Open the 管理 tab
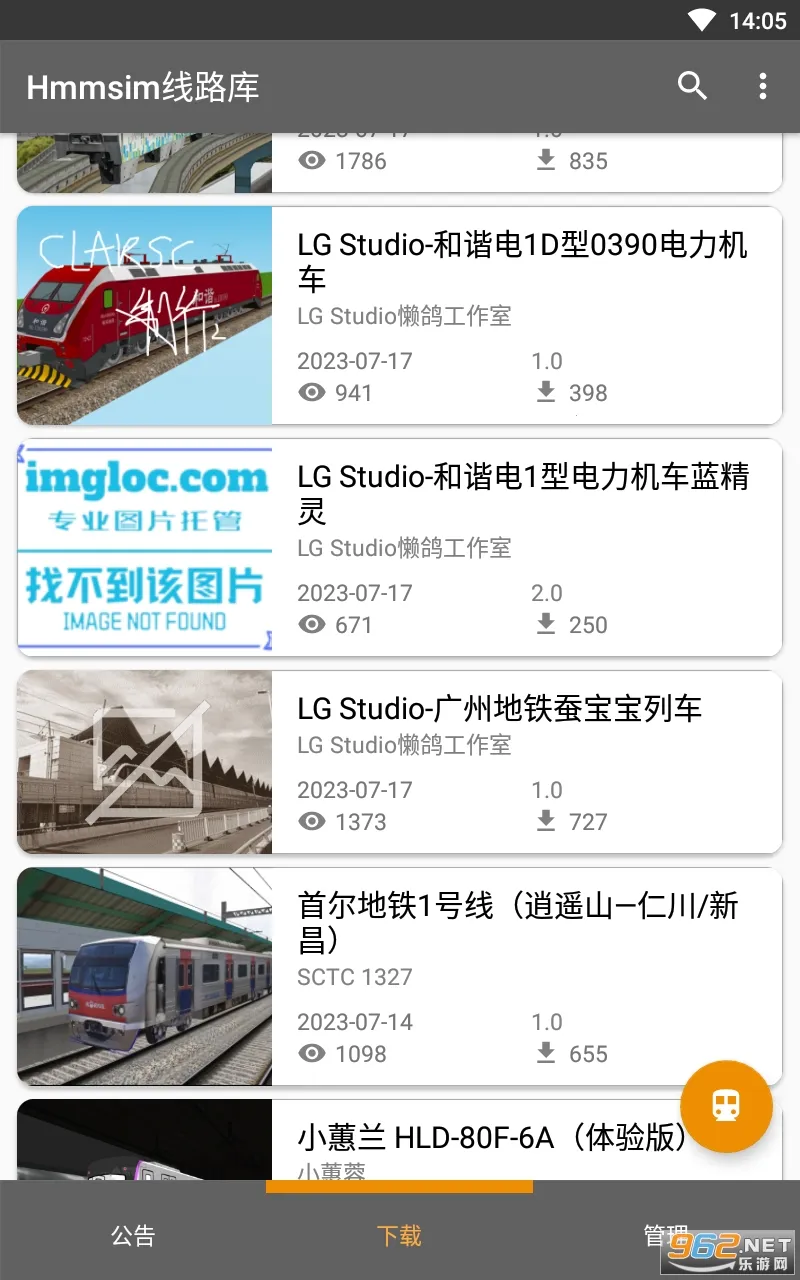The width and height of the screenshot is (800, 1280). click(x=665, y=1236)
